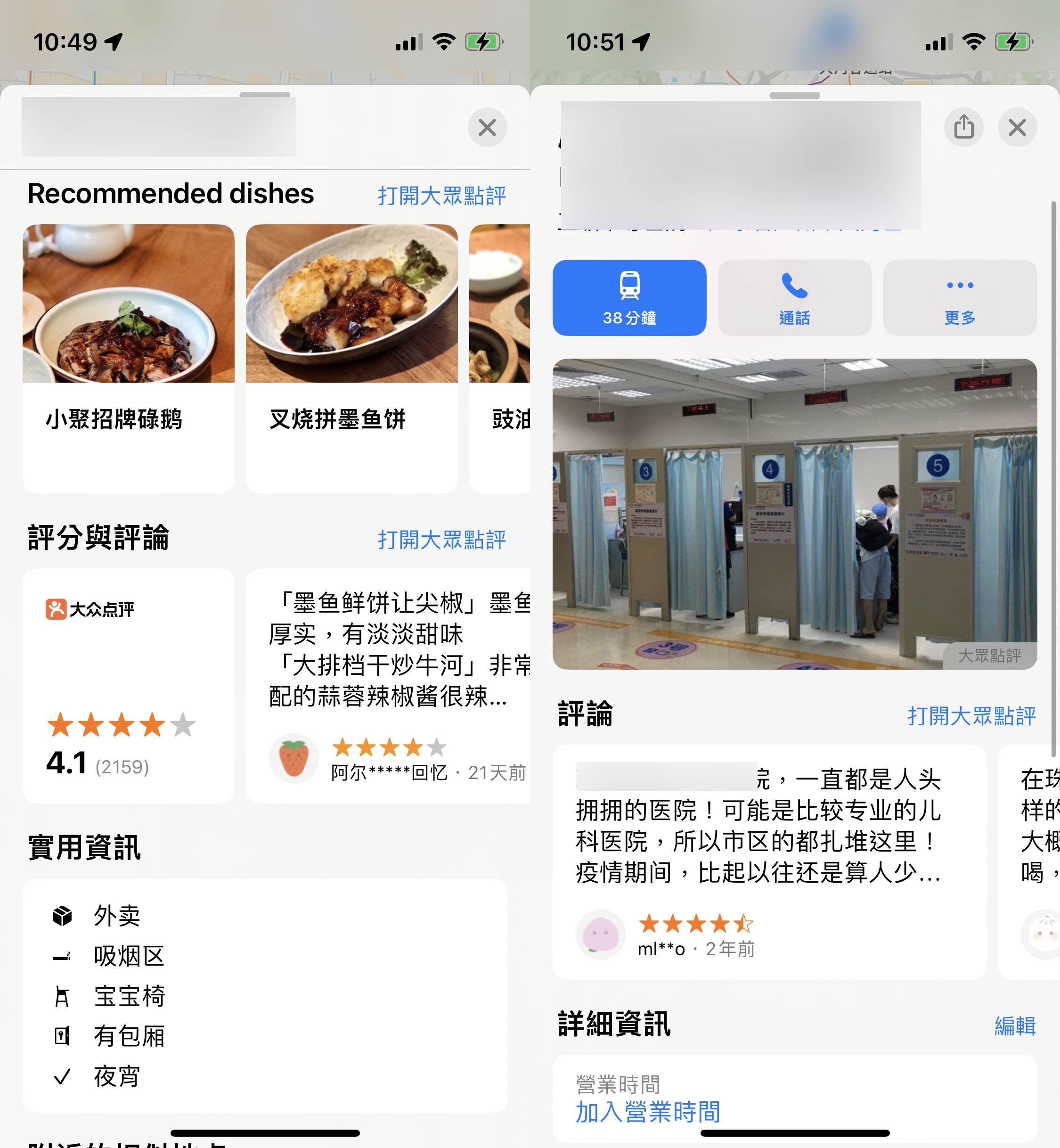The width and height of the screenshot is (1060, 1148).
Task: Close the place card next to share icon
Action: [x=1017, y=127]
